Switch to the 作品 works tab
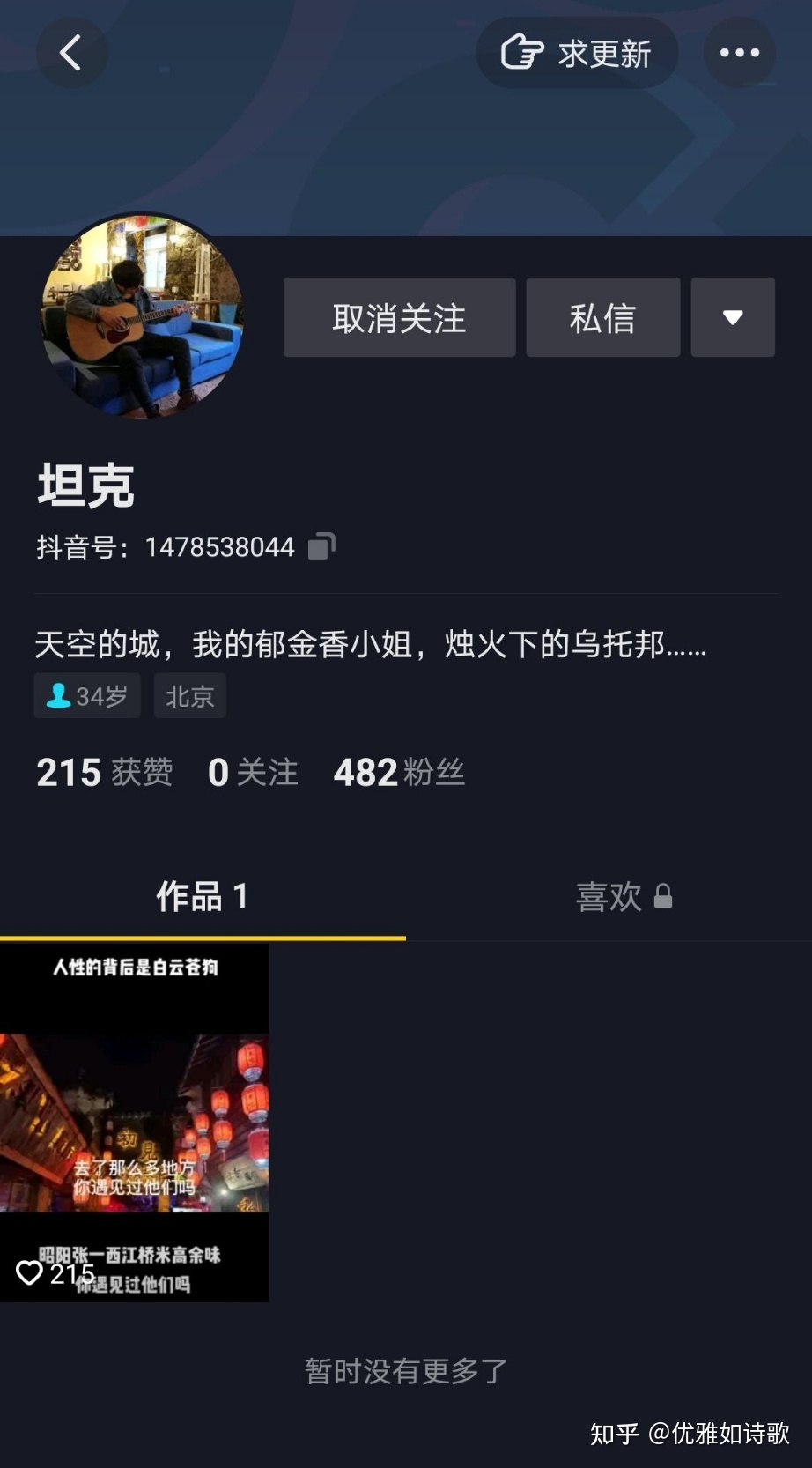 203,897
